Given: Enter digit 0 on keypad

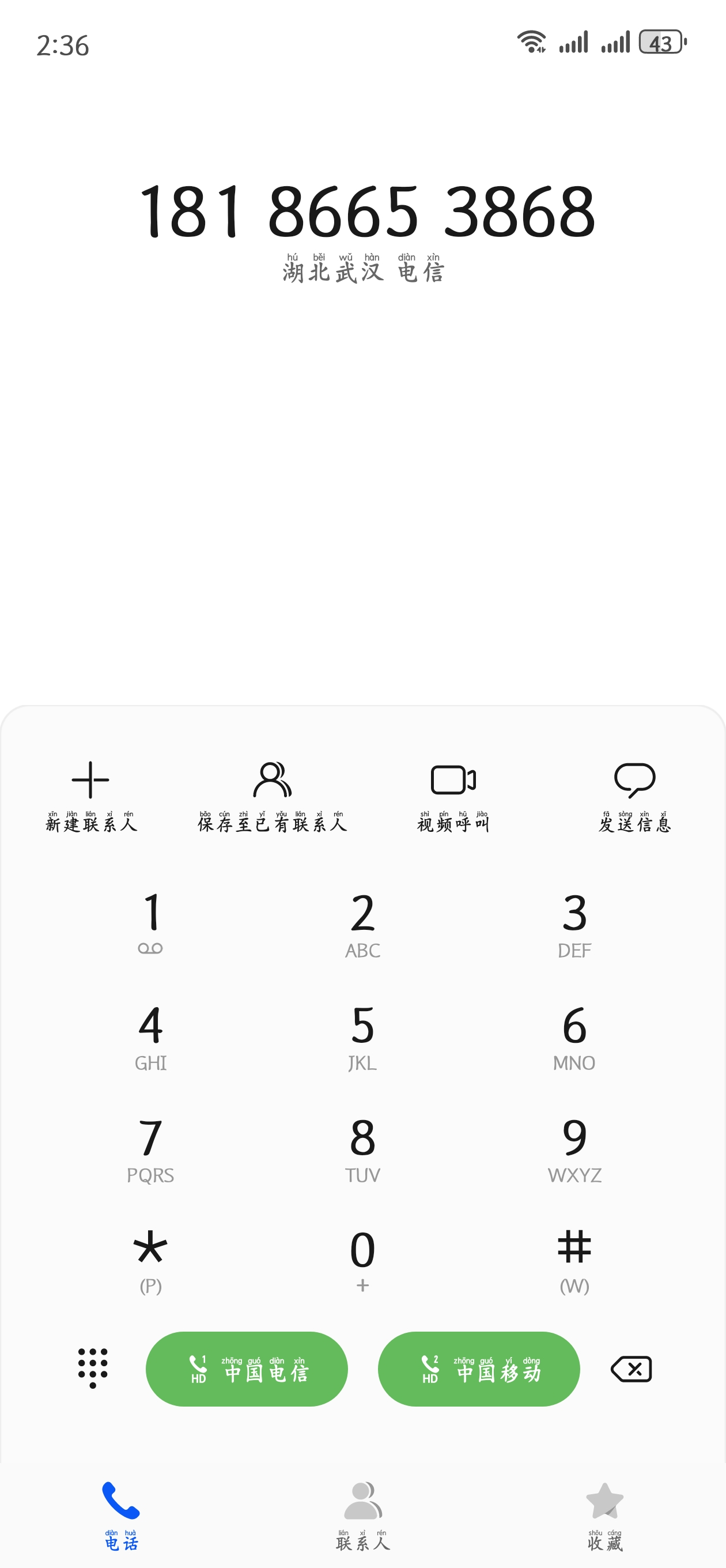Looking at the screenshot, I should pyautogui.click(x=362, y=1261).
